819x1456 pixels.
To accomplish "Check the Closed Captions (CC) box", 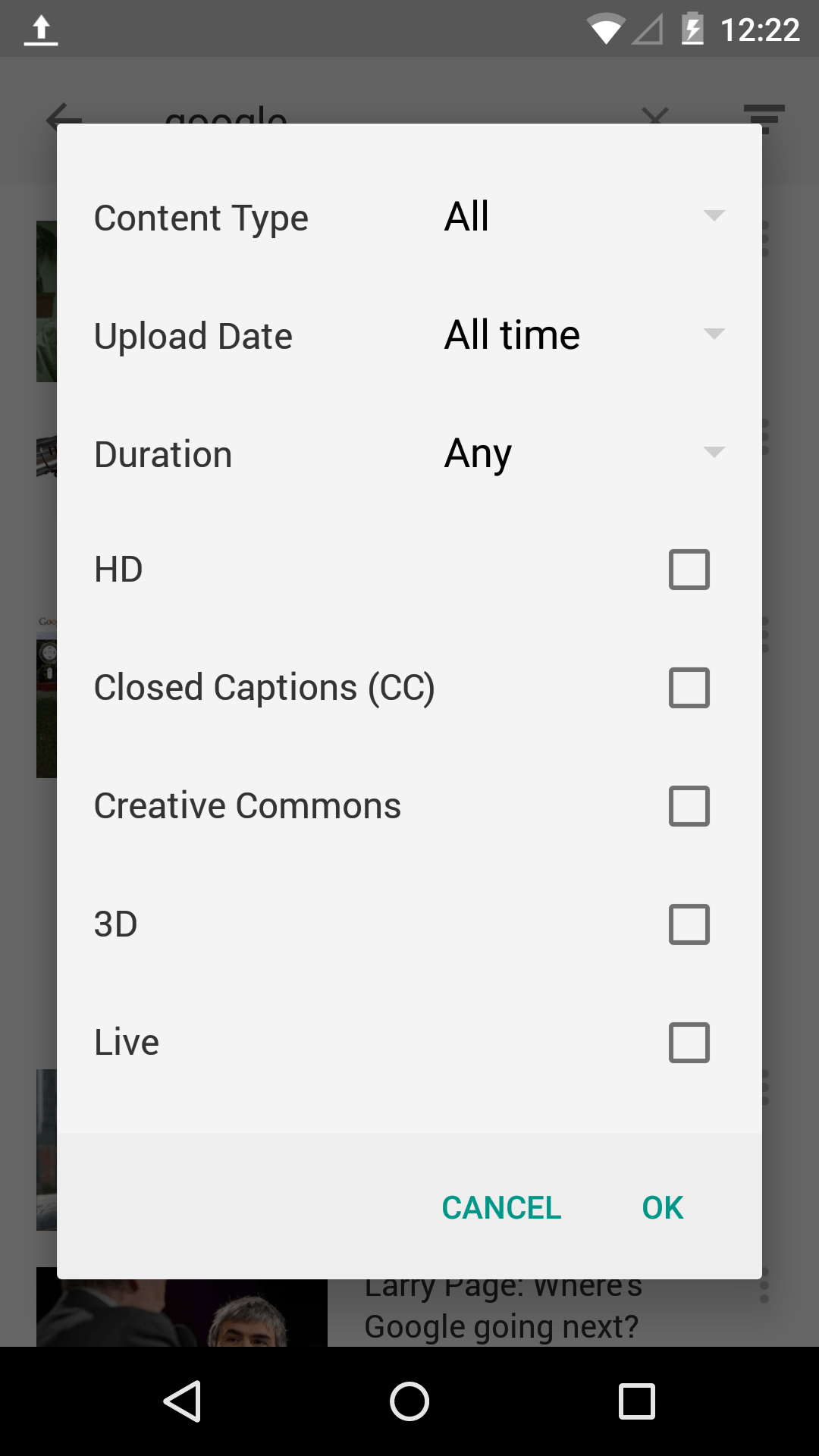I will [x=689, y=688].
